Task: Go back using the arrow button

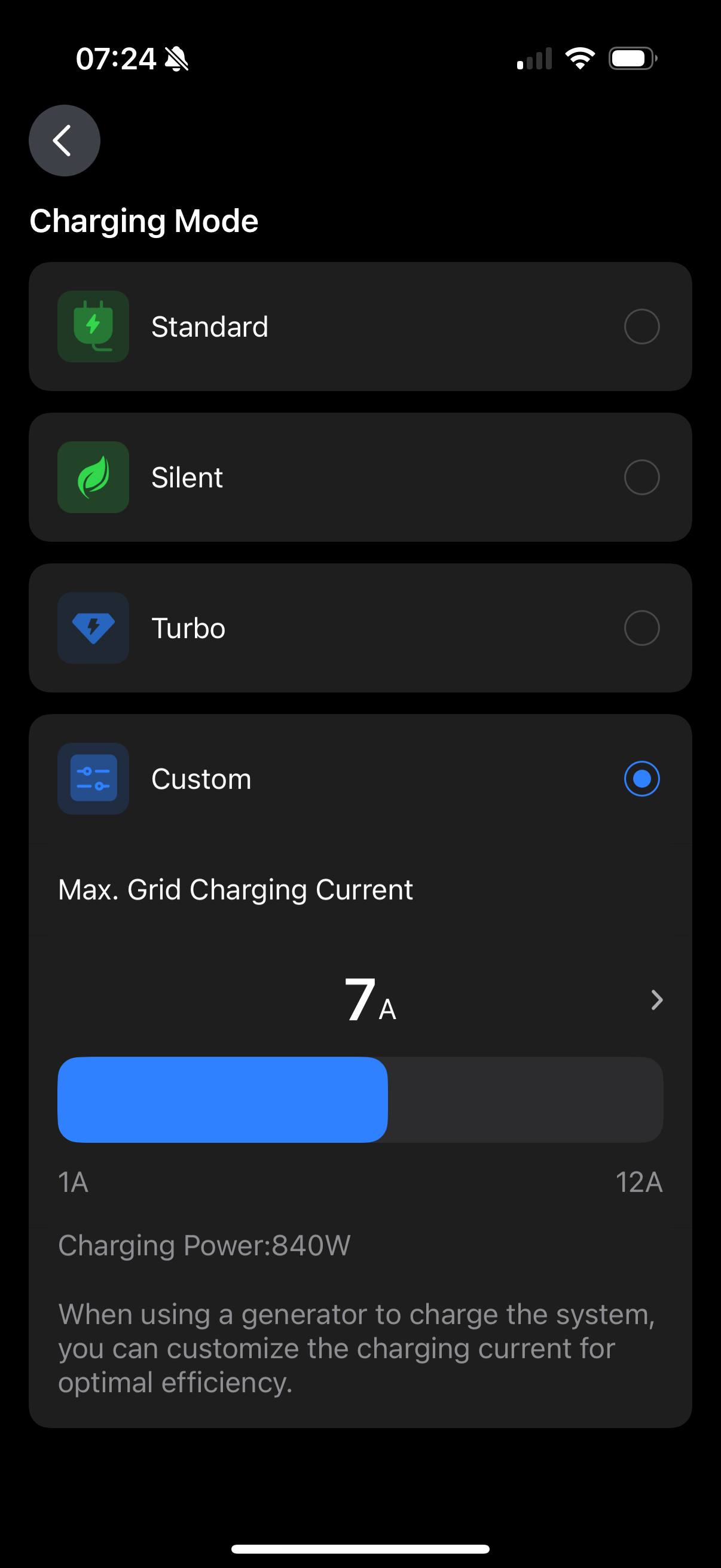Action: (65, 141)
